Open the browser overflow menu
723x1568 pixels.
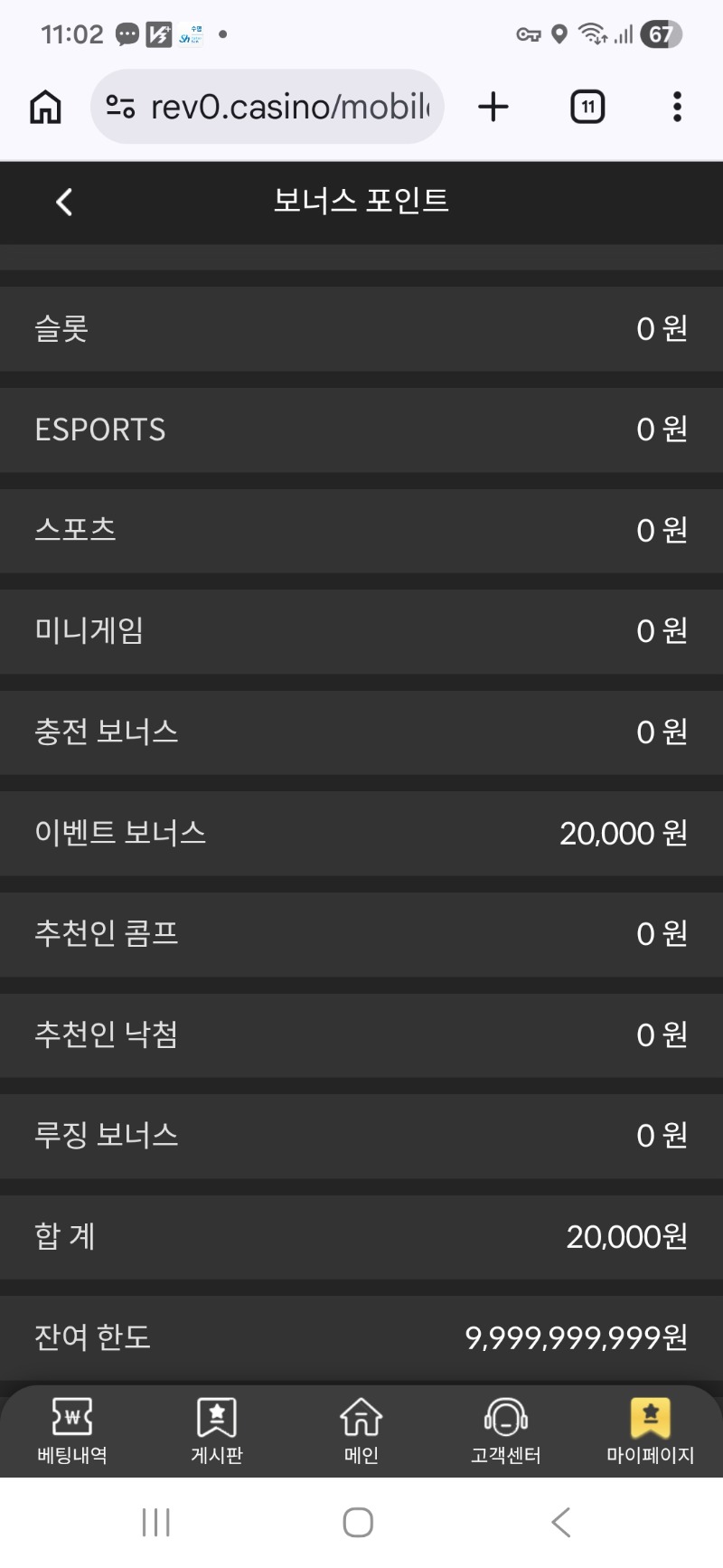(x=677, y=108)
